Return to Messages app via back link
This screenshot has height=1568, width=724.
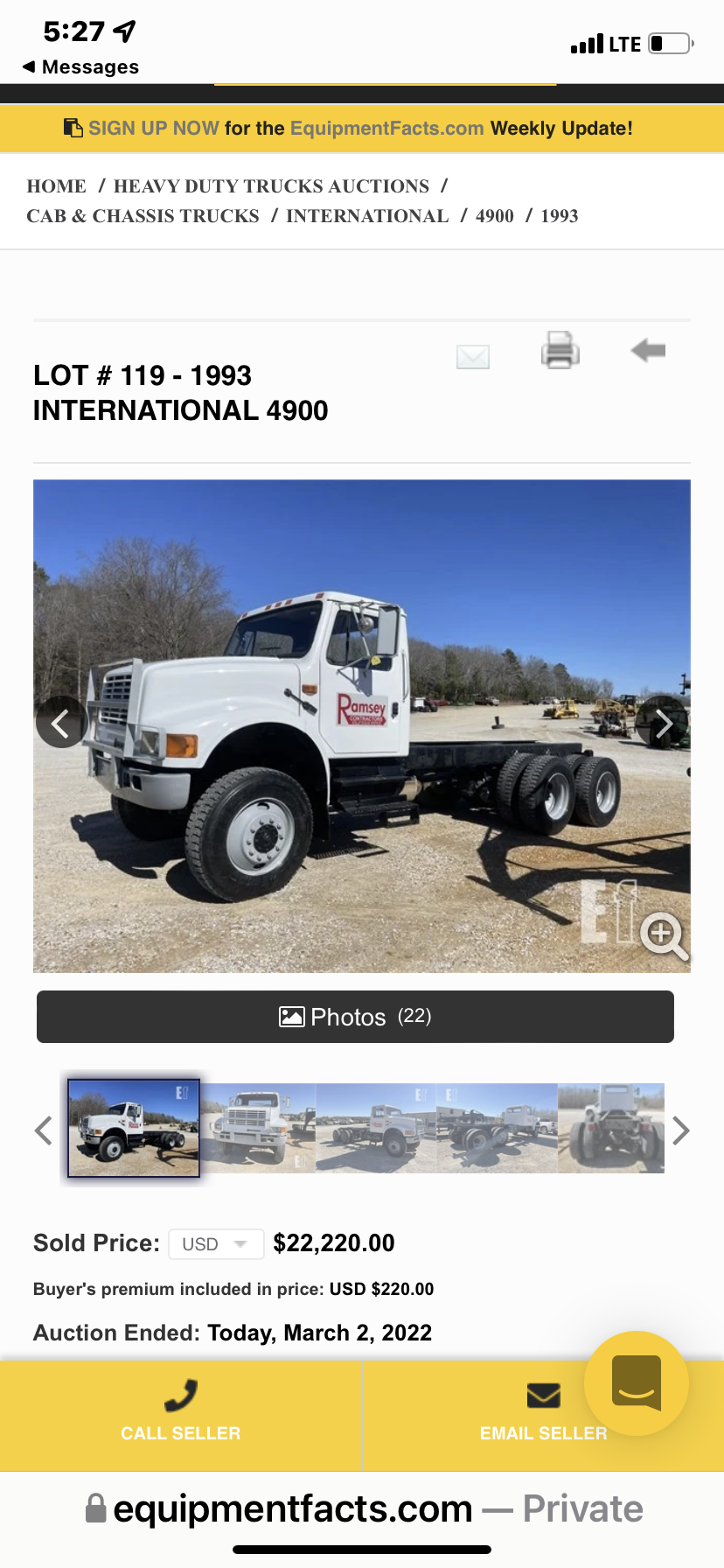[x=80, y=67]
